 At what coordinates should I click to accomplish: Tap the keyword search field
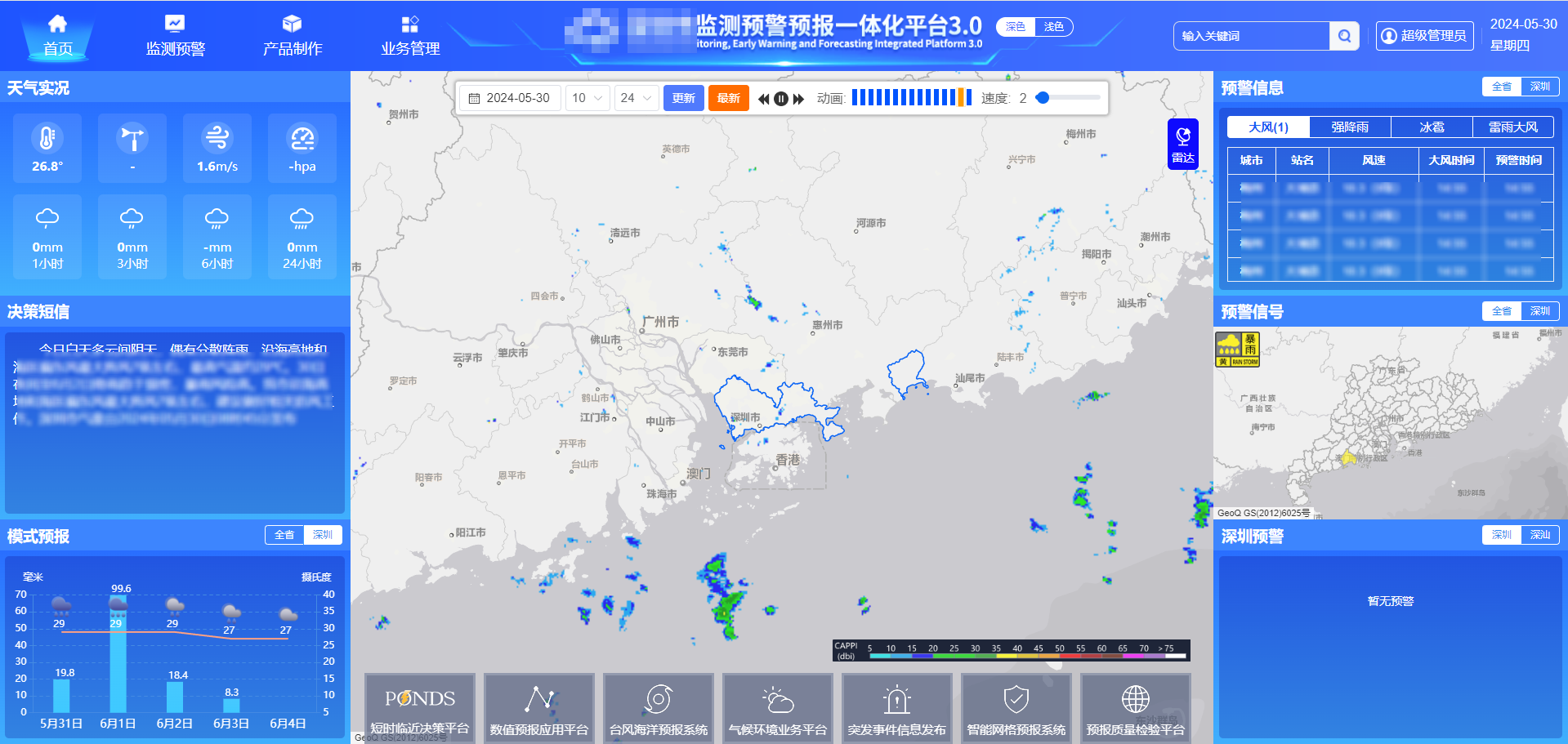[1251, 36]
